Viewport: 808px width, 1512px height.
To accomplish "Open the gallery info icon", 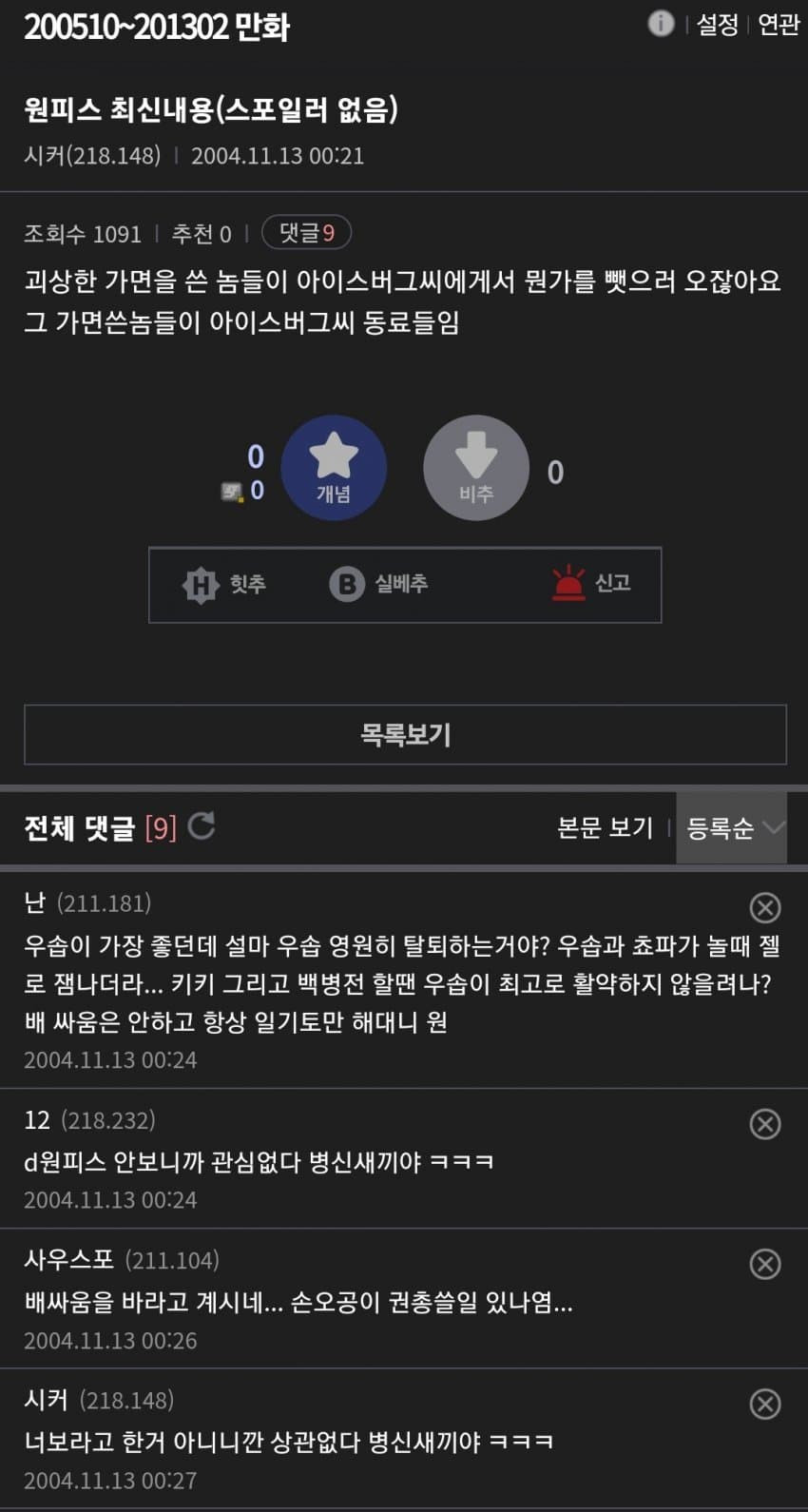I will coord(660,24).
